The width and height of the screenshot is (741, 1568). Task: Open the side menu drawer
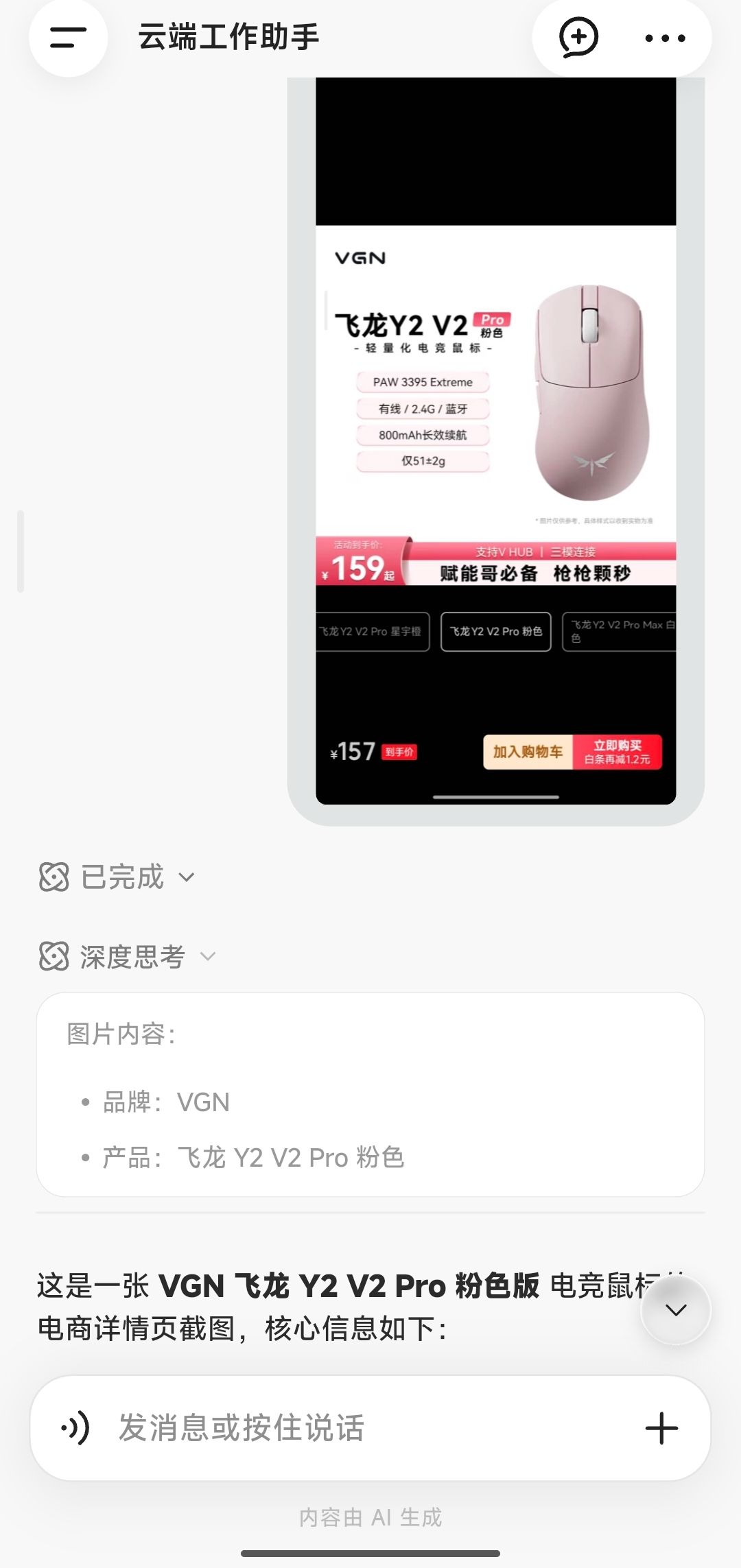click(68, 38)
